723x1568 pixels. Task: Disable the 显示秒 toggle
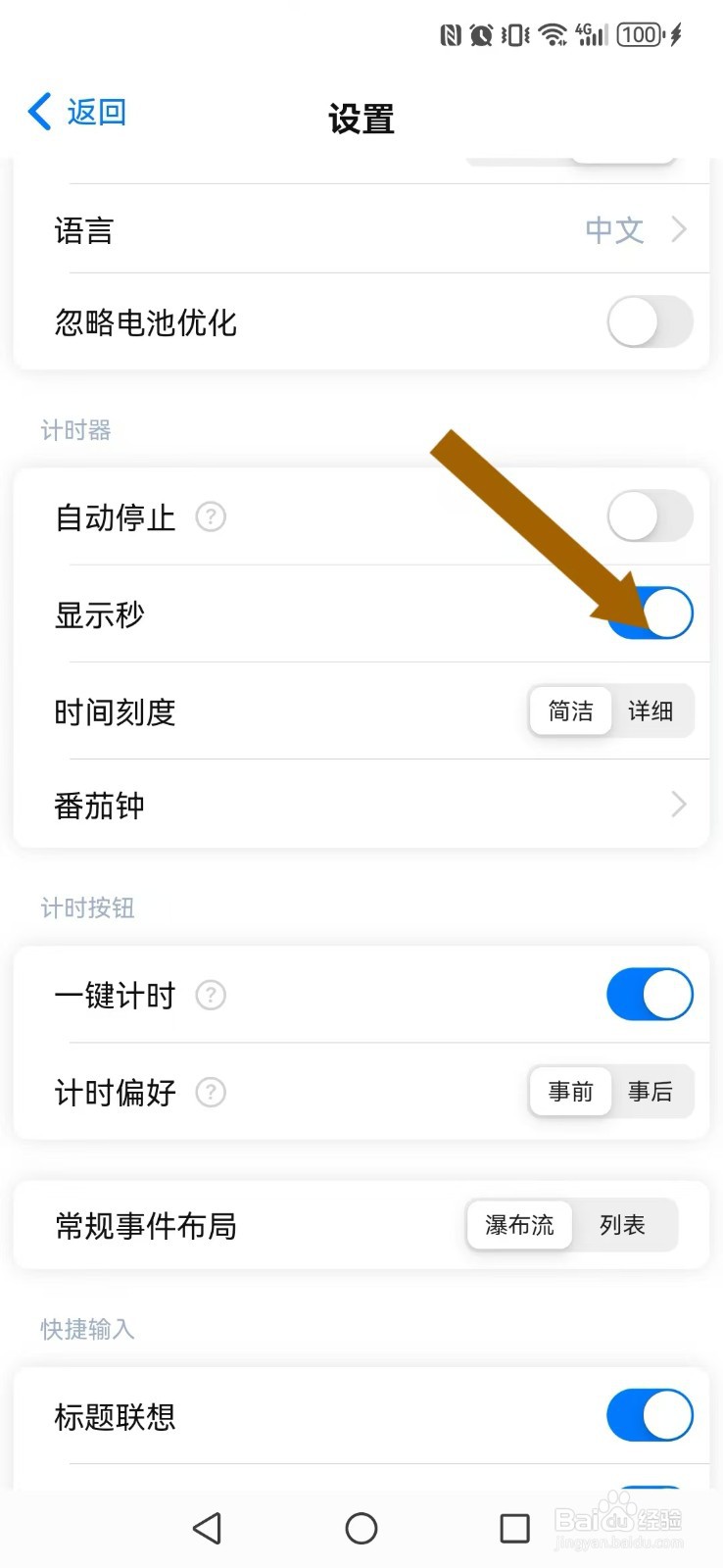point(651,612)
